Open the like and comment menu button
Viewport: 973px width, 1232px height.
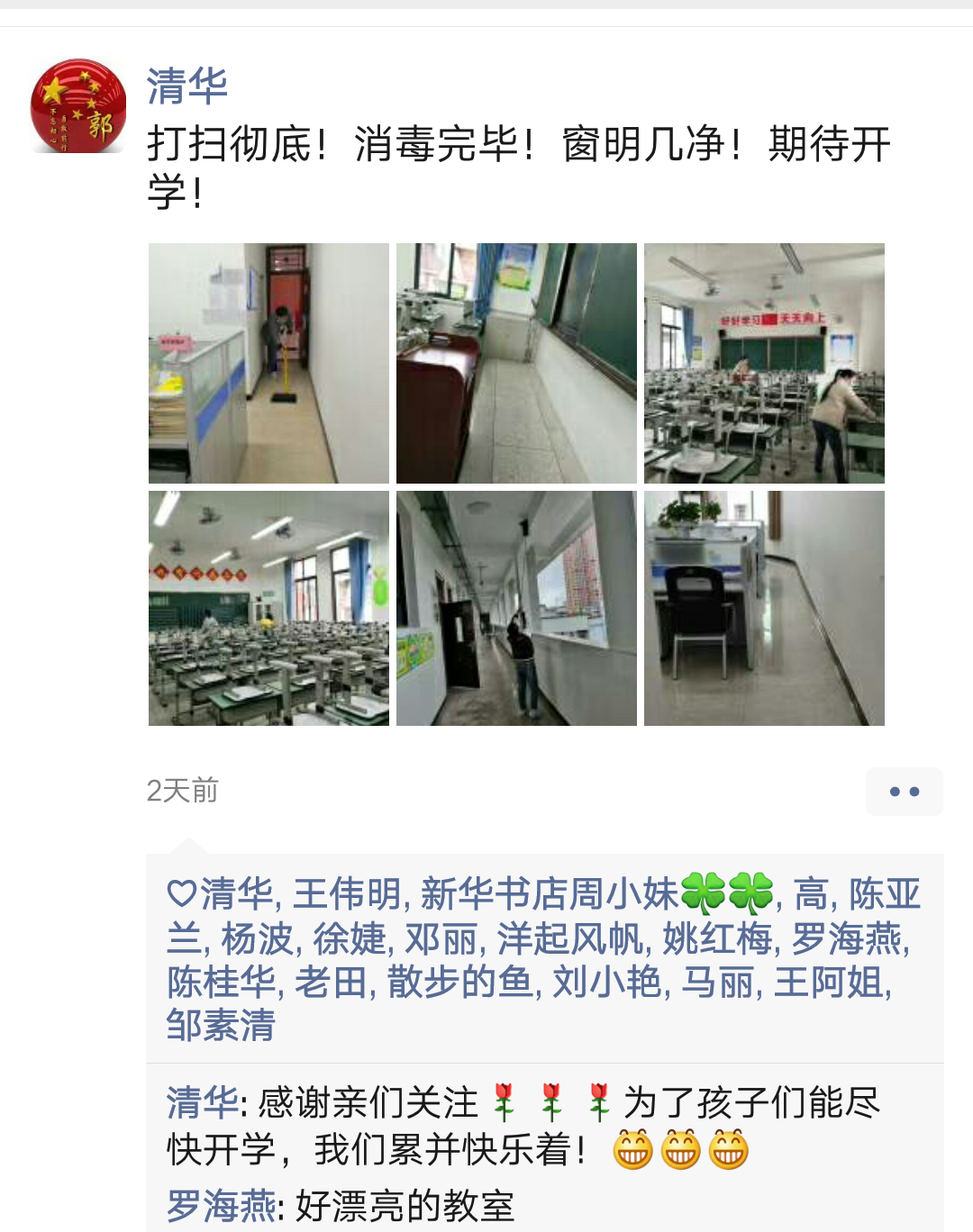click(x=904, y=792)
